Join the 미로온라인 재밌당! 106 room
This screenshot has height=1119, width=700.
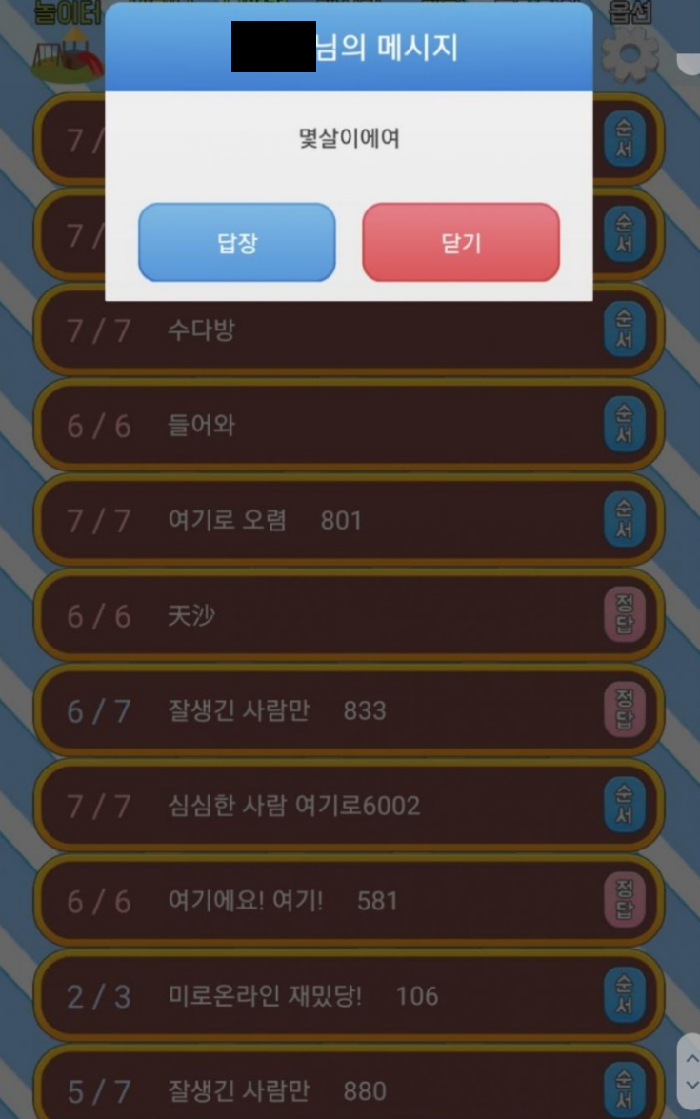tap(330, 996)
